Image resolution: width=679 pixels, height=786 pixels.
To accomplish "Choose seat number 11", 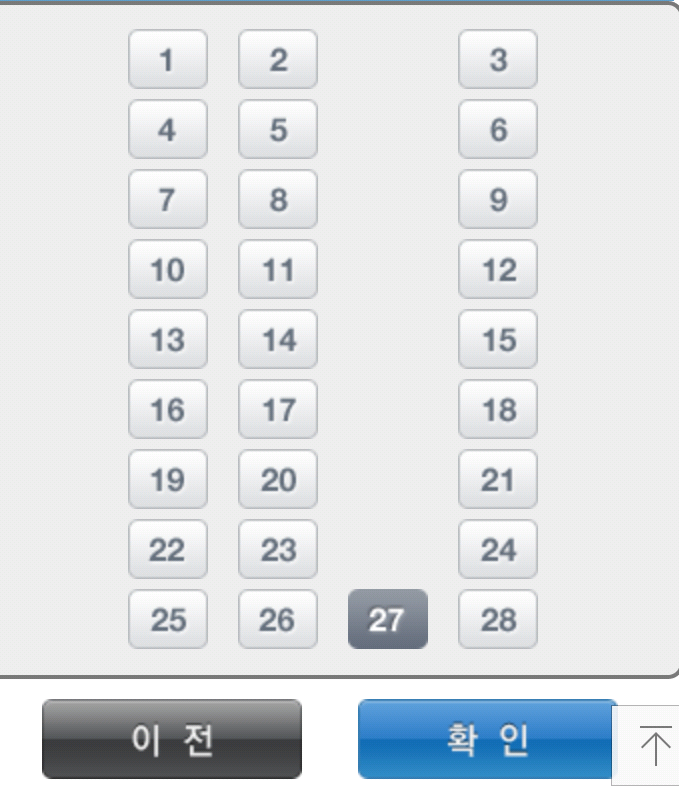I will click(277, 270).
